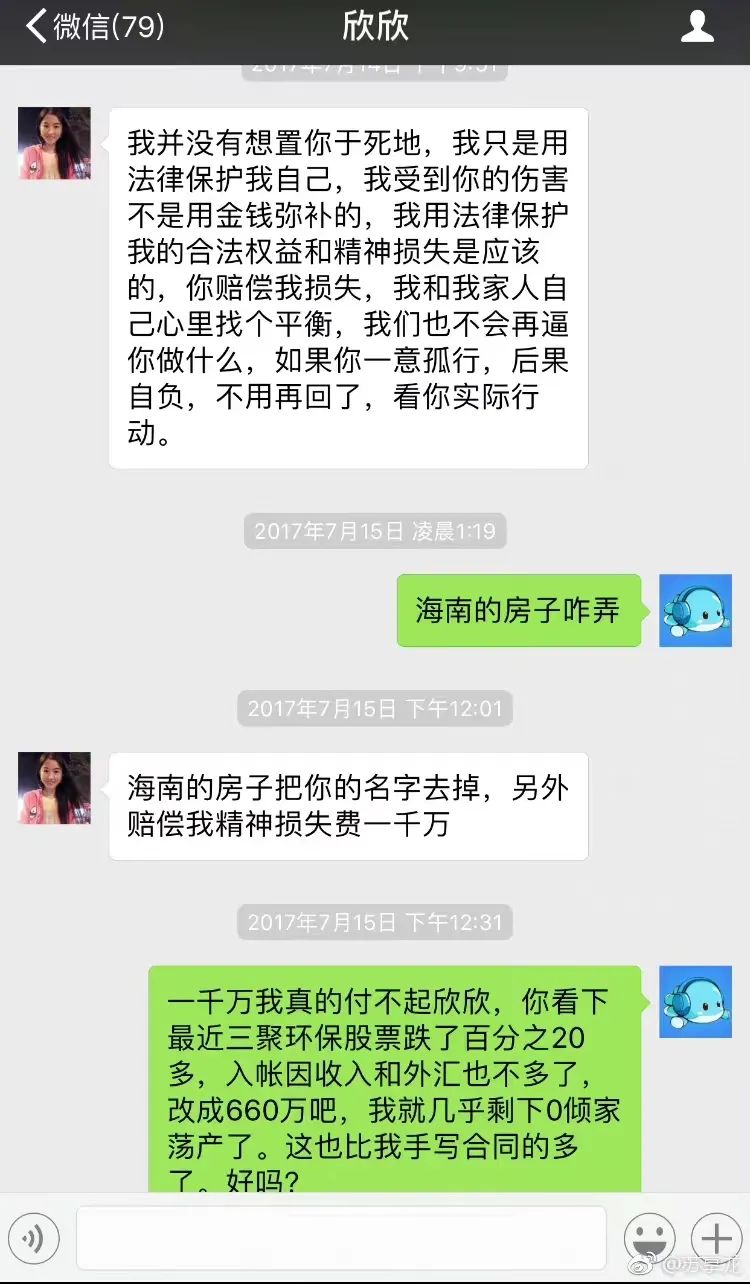Tap the blue fish avatar next to the 660万 message
The width and height of the screenshot is (750, 1284).
point(695,1001)
